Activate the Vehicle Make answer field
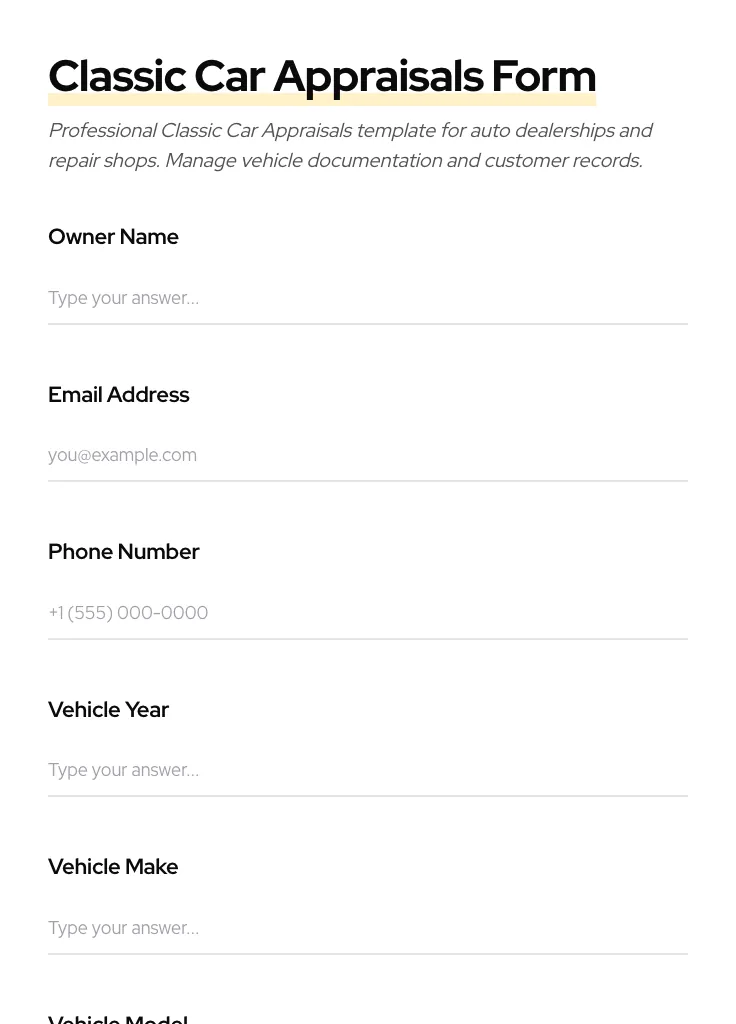Screen dimensions: 736x1024 (367, 928)
